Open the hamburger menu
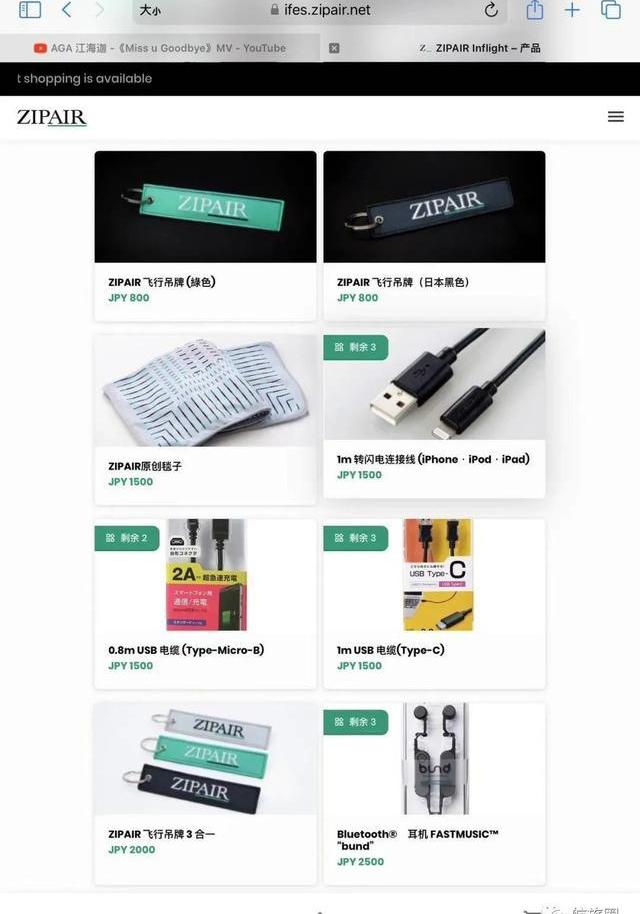Viewport: 640px width, 914px height. [x=616, y=117]
